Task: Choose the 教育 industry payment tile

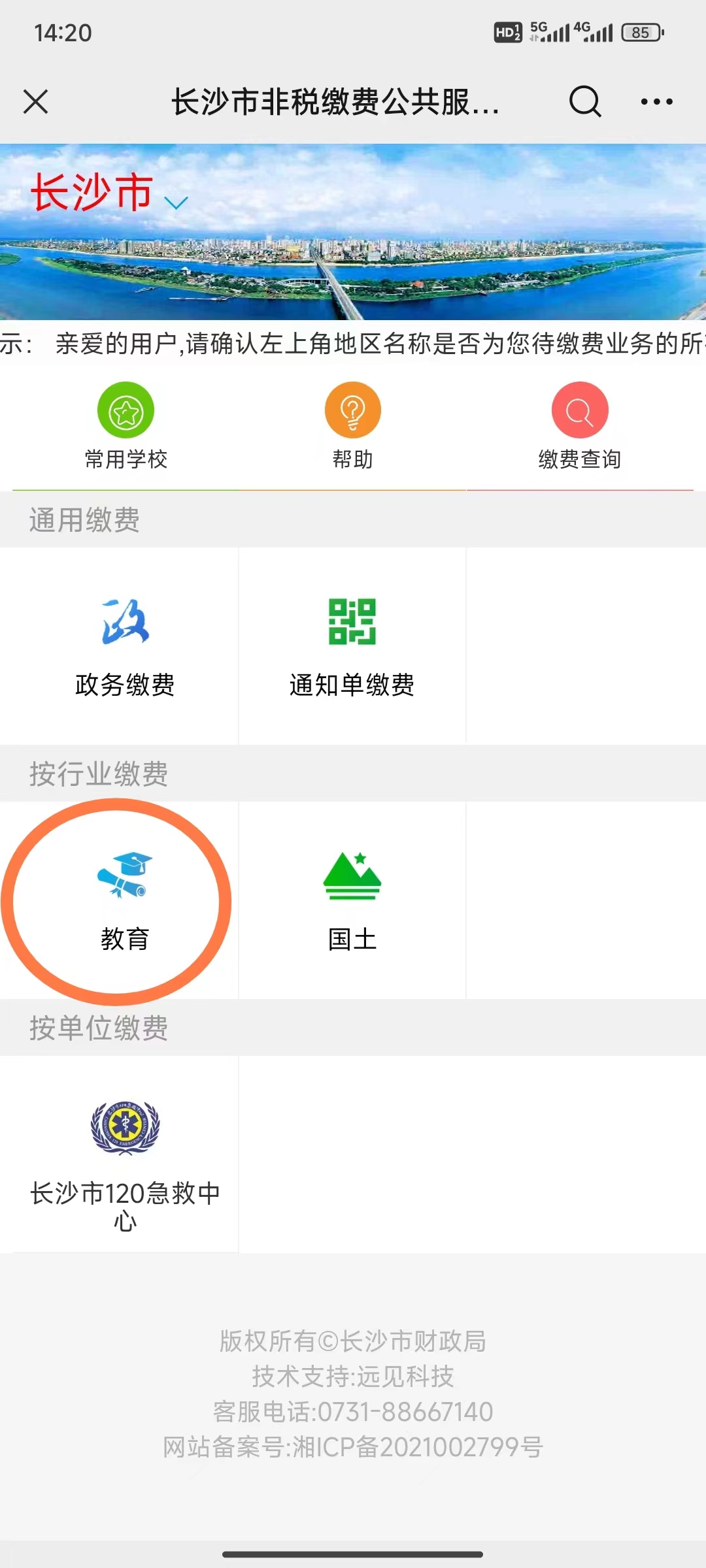Action: click(x=124, y=902)
